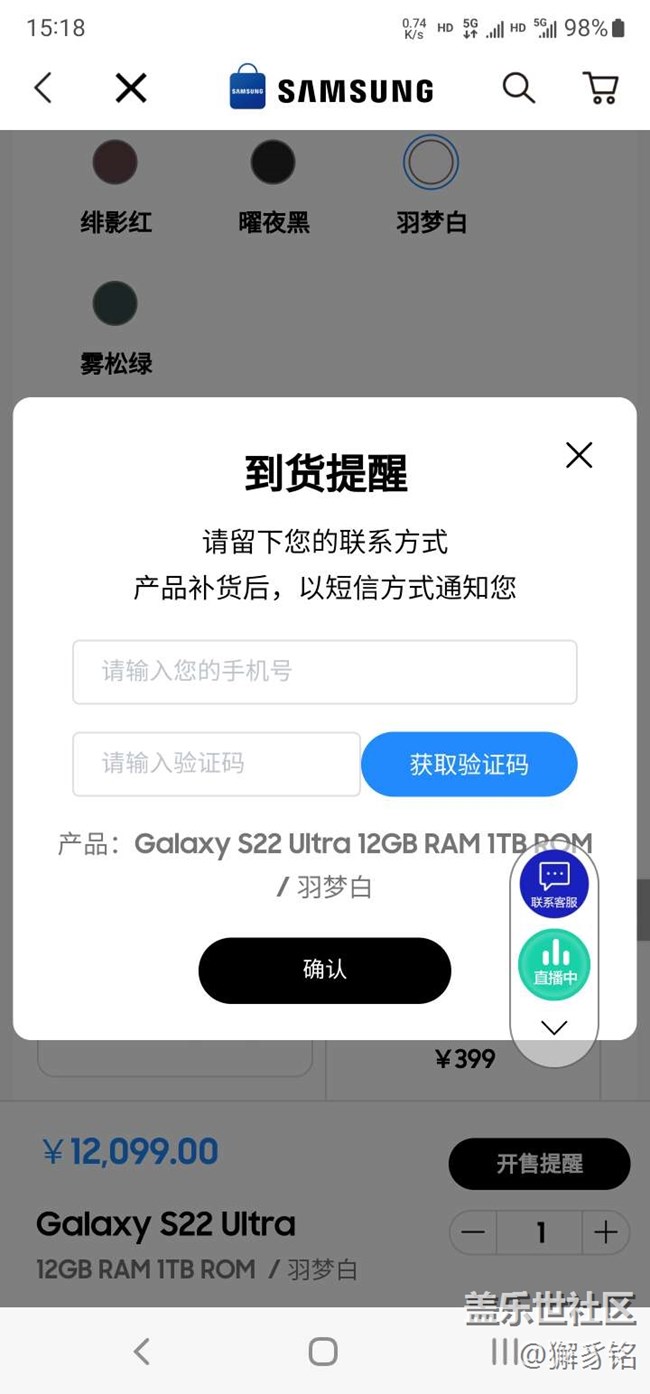
Task: Tap the 开售提醒 button
Action: point(539,1164)
